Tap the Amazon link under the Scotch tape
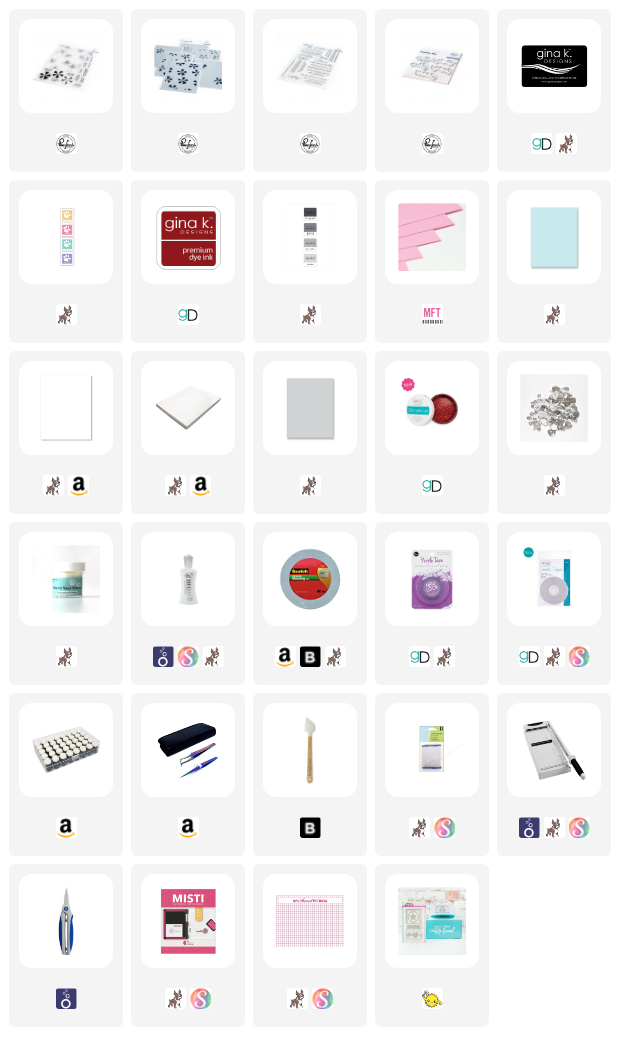This screenshot has height=1047, width=620. click(x=285, y=656)
